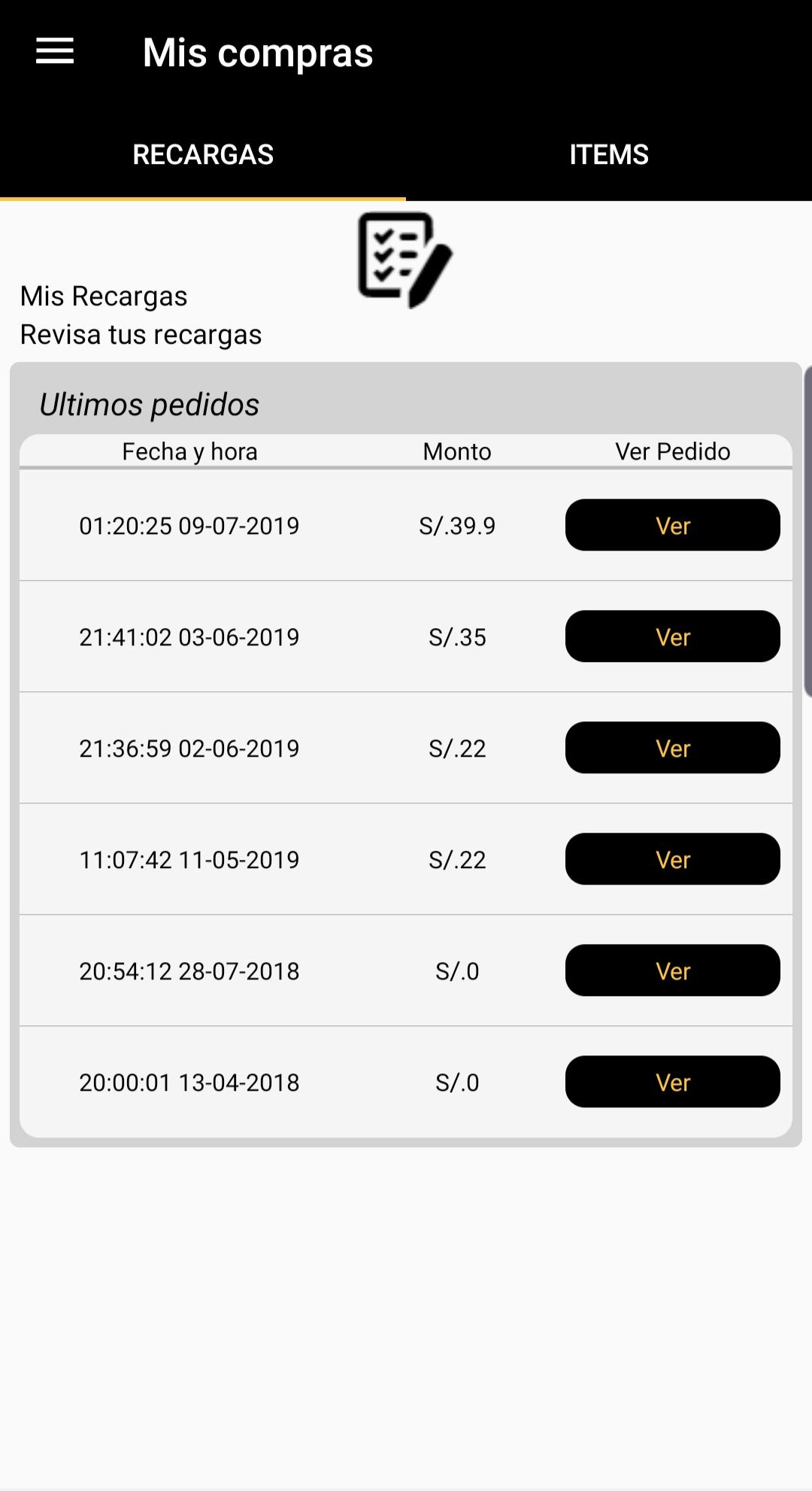Viewport: 812px width, 1491px height.
Task: Open the hamburger drawer menu
Action: (x=55, y=51)
